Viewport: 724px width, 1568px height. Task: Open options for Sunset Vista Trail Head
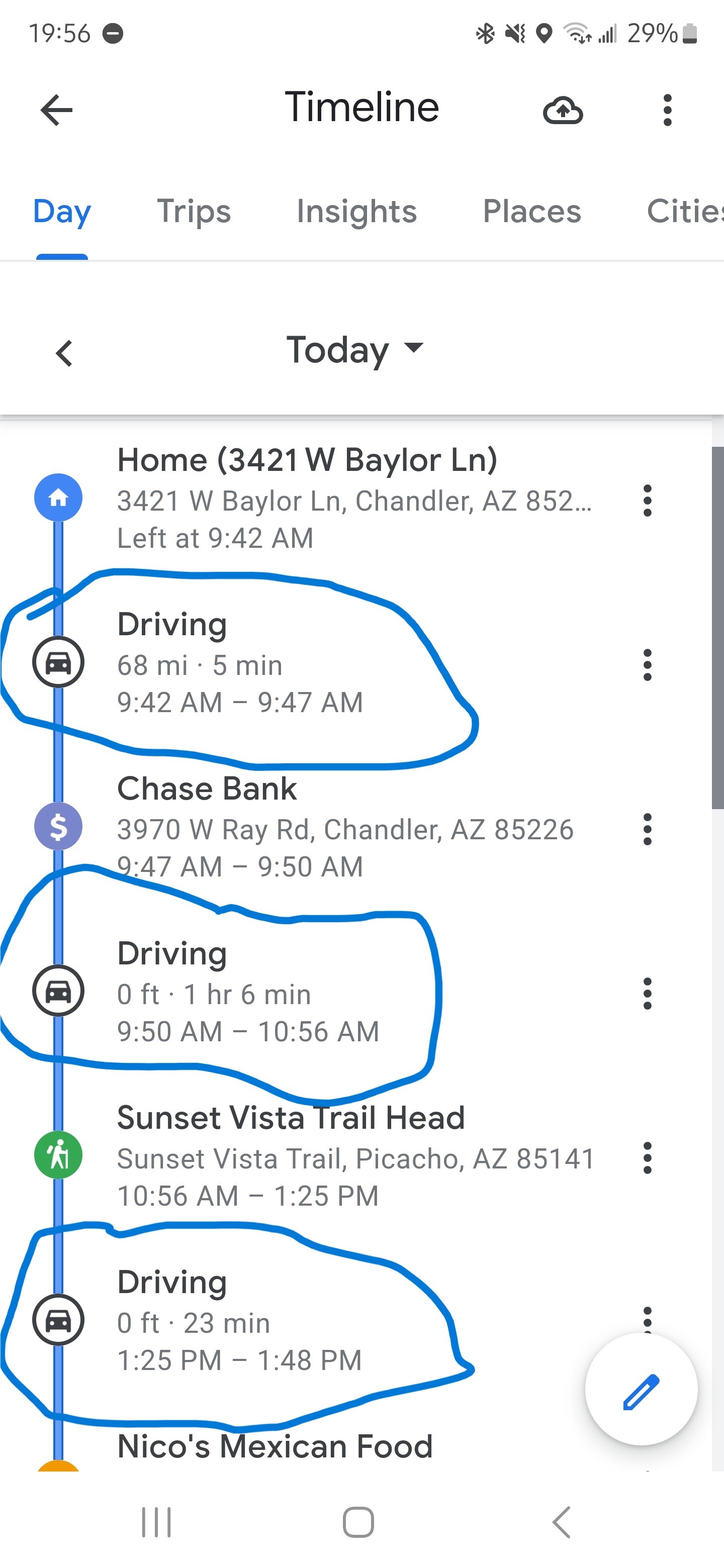647,1158
